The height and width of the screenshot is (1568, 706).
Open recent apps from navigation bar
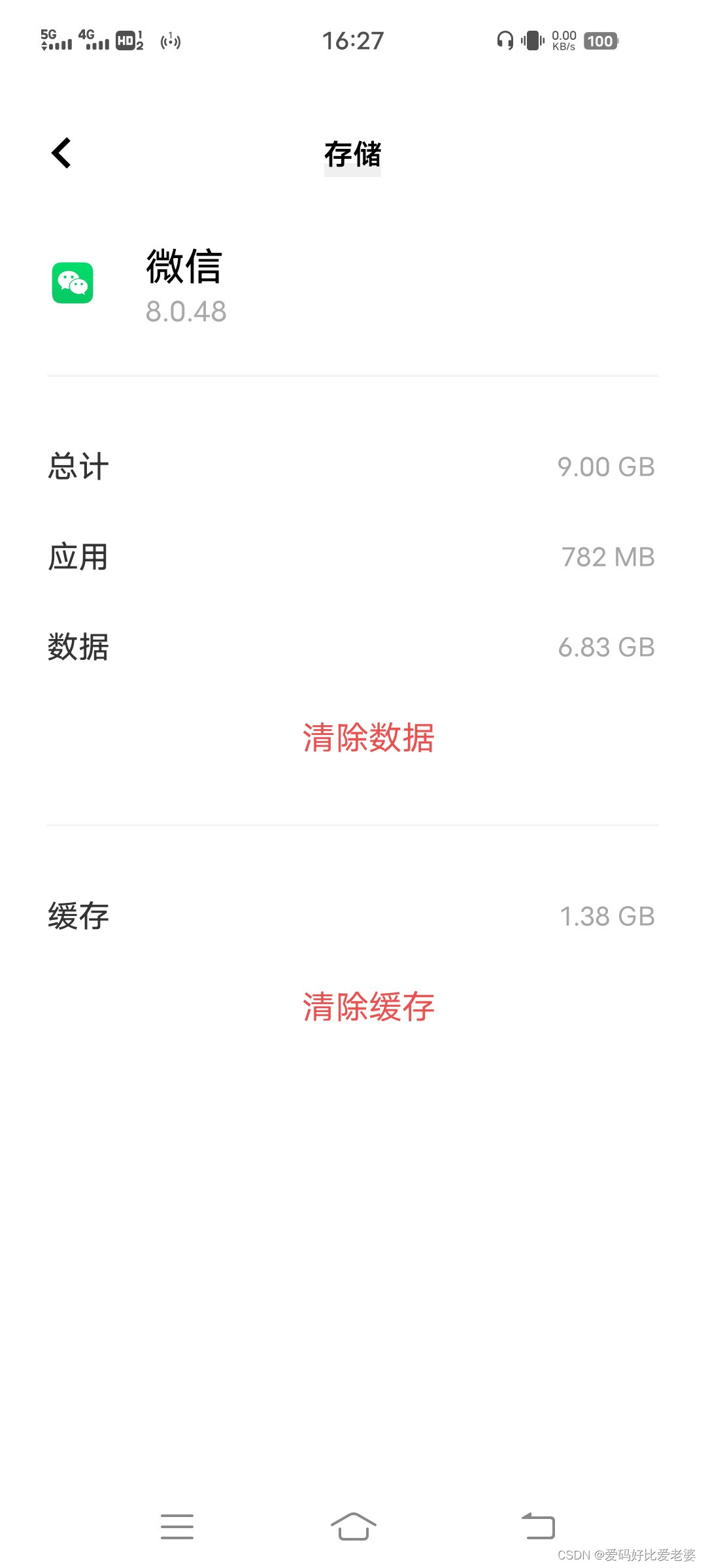[177, 1526]
